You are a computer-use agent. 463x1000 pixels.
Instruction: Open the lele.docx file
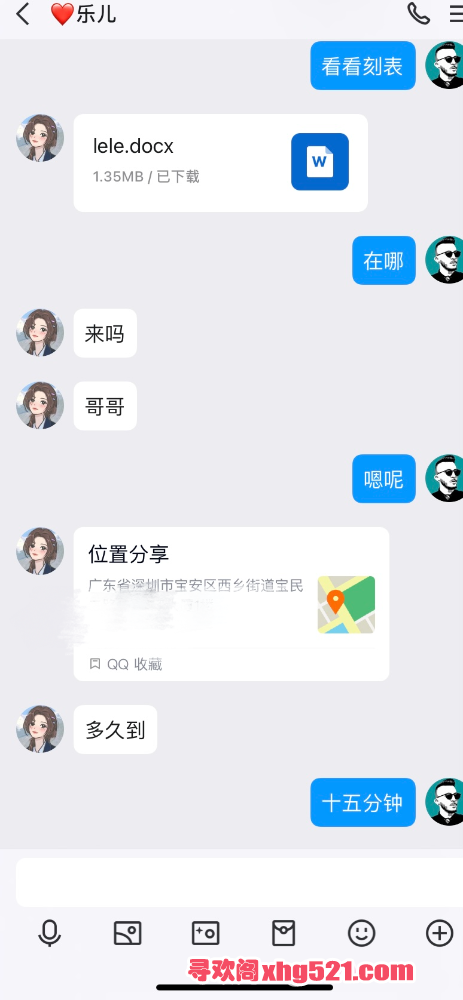pyautogui.click(x=221, y=163)
